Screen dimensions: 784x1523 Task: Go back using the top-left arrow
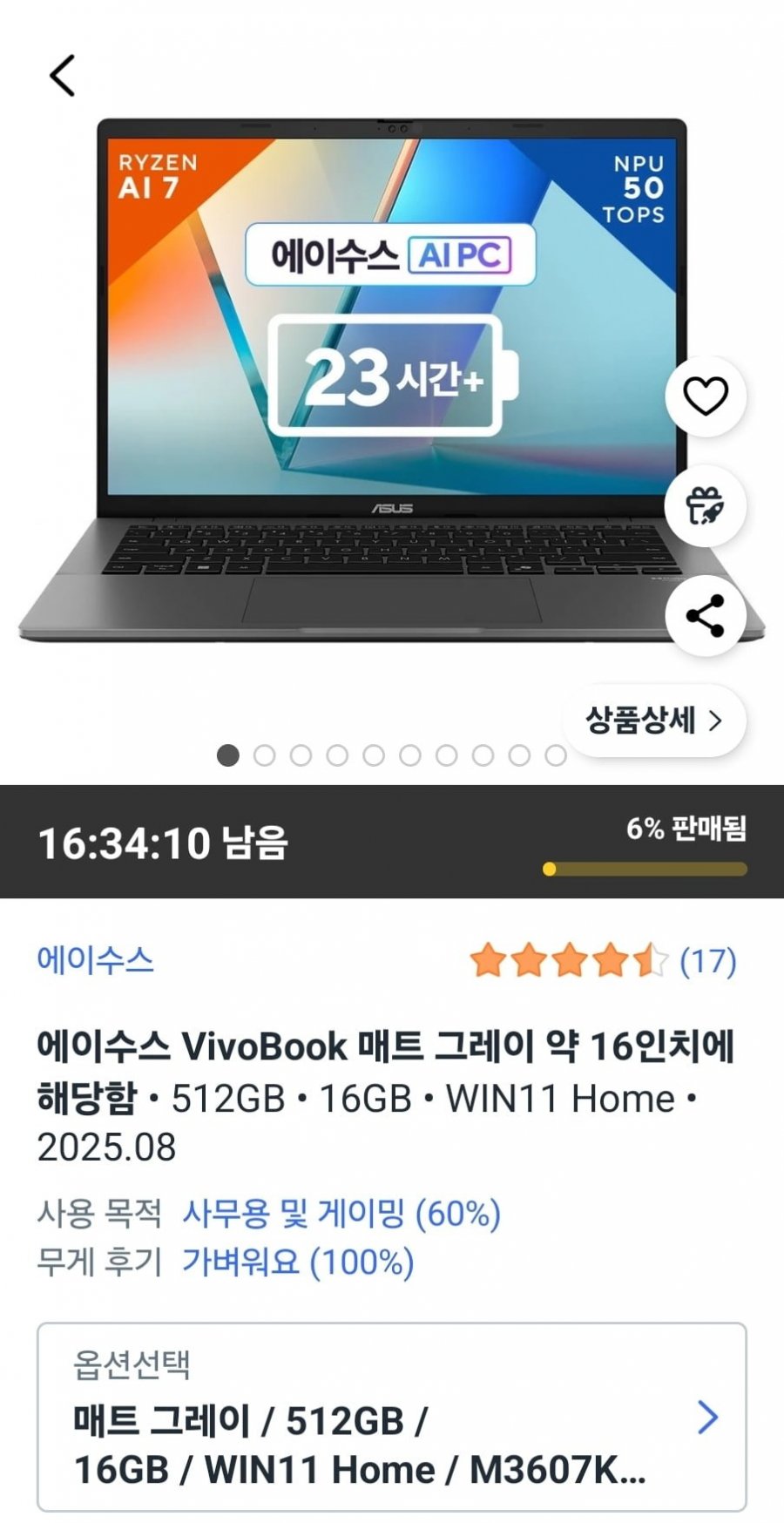click(x=62, y=76)
